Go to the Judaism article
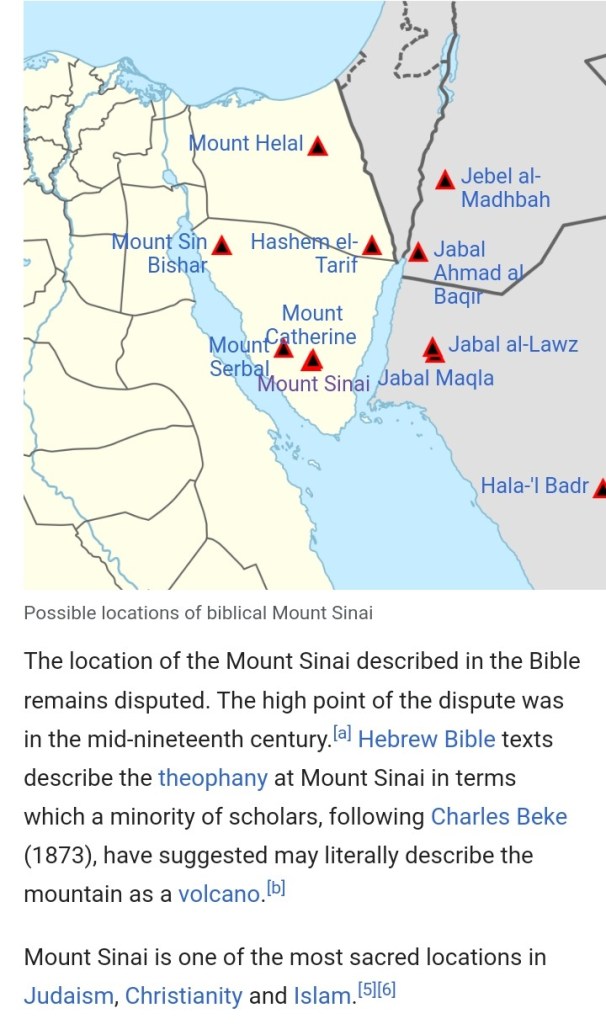Image resolution: width=606 pixels, height=1024 pixels. 67,996
